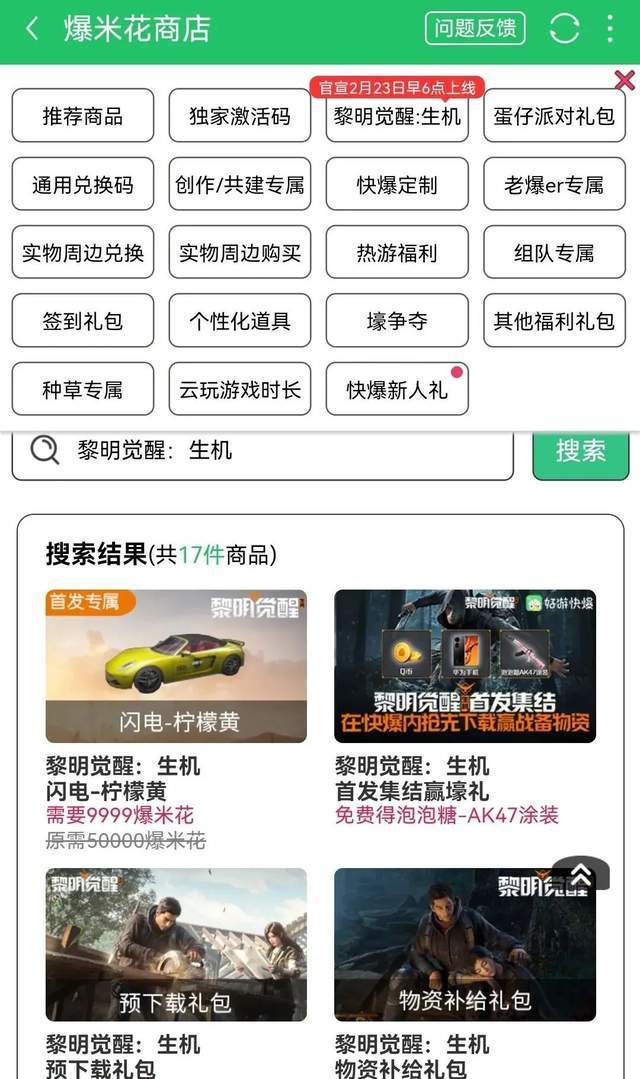
Task: Choose 黎明觉醒:生机 category chip
Action: 397,116
